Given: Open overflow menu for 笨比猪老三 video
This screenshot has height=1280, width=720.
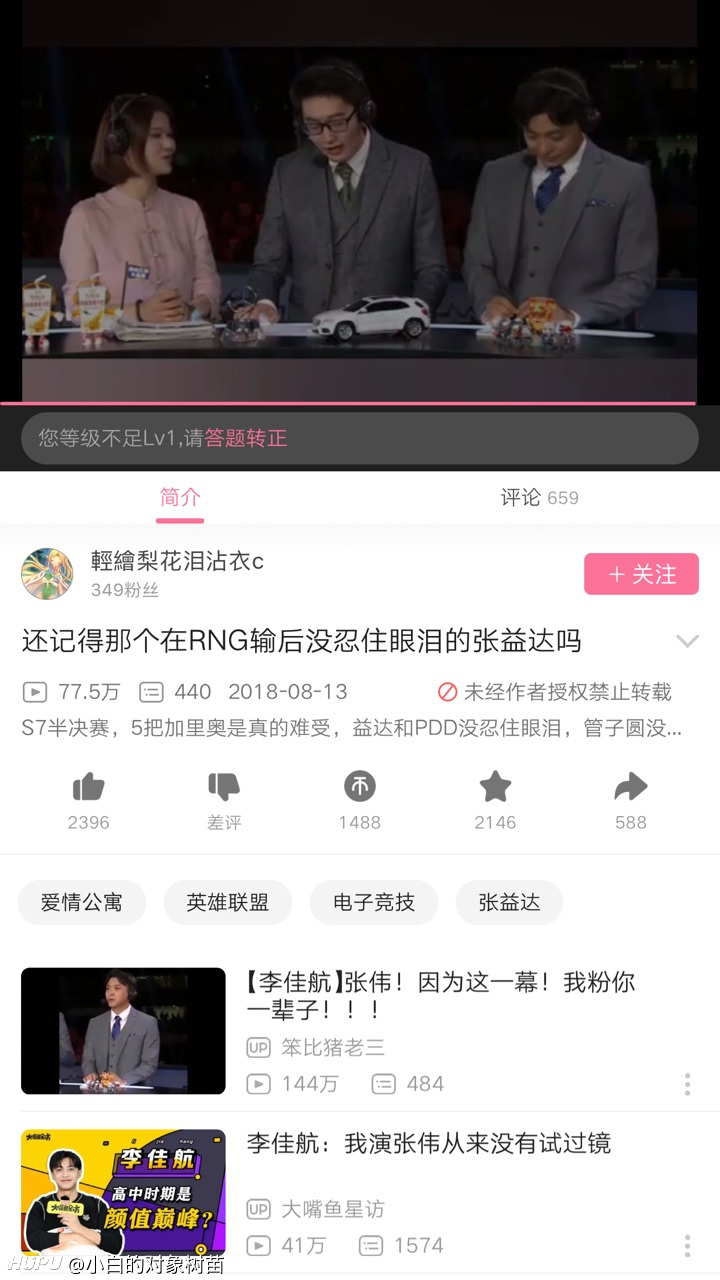Looking at the screenshot, I should (687, 1084).
